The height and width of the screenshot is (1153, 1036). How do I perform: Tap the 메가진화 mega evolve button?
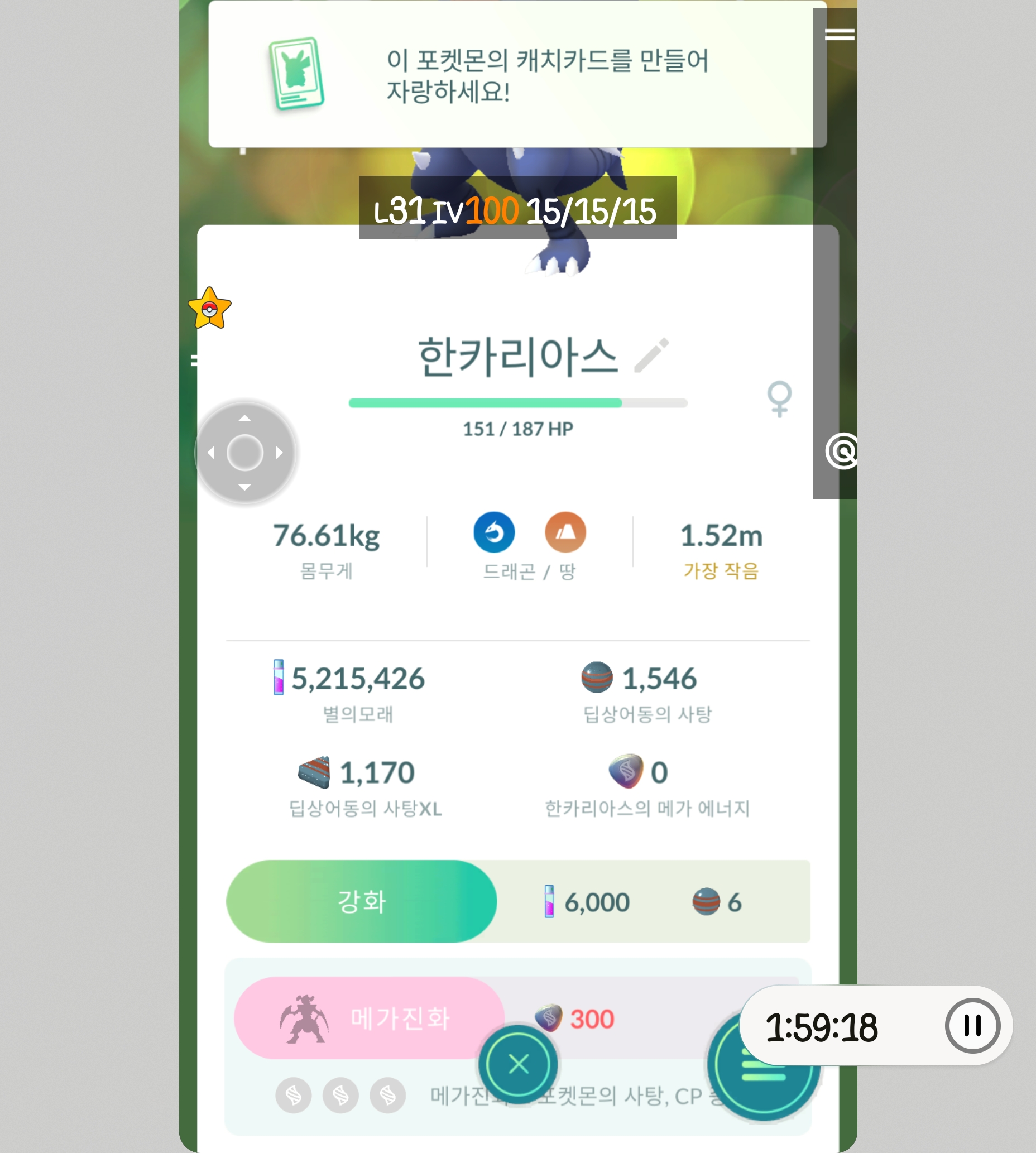(x=369, y=1017)
